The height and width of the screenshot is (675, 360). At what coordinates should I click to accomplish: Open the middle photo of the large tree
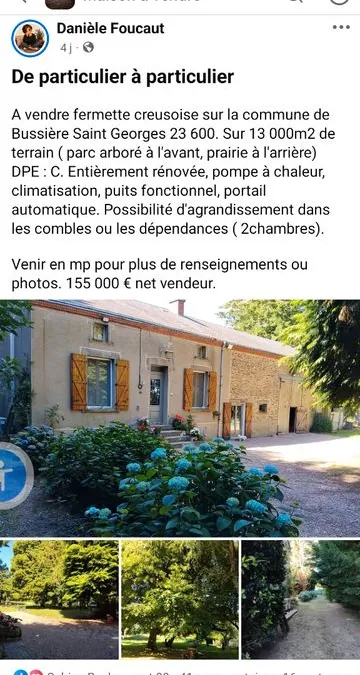(x=180, y=600)
